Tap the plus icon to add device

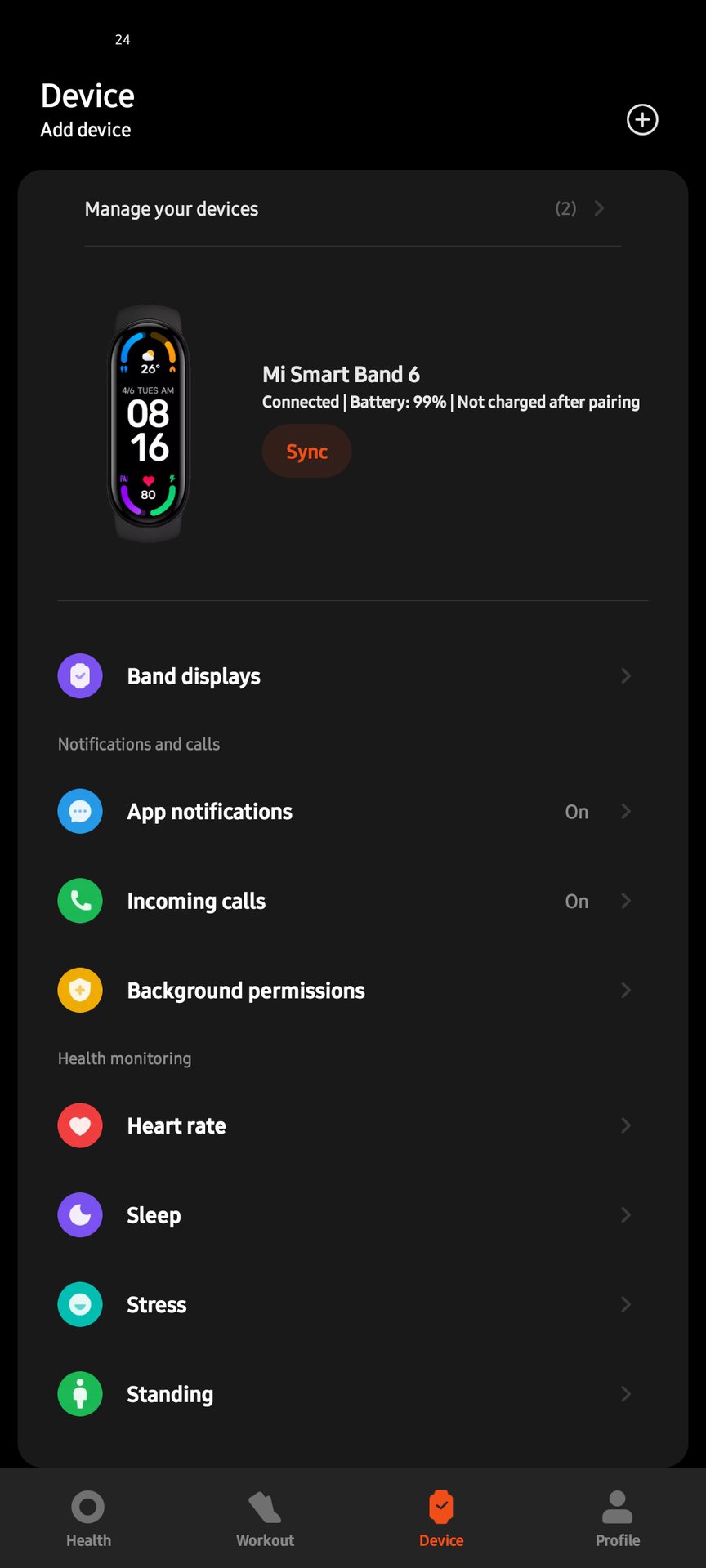642,120
